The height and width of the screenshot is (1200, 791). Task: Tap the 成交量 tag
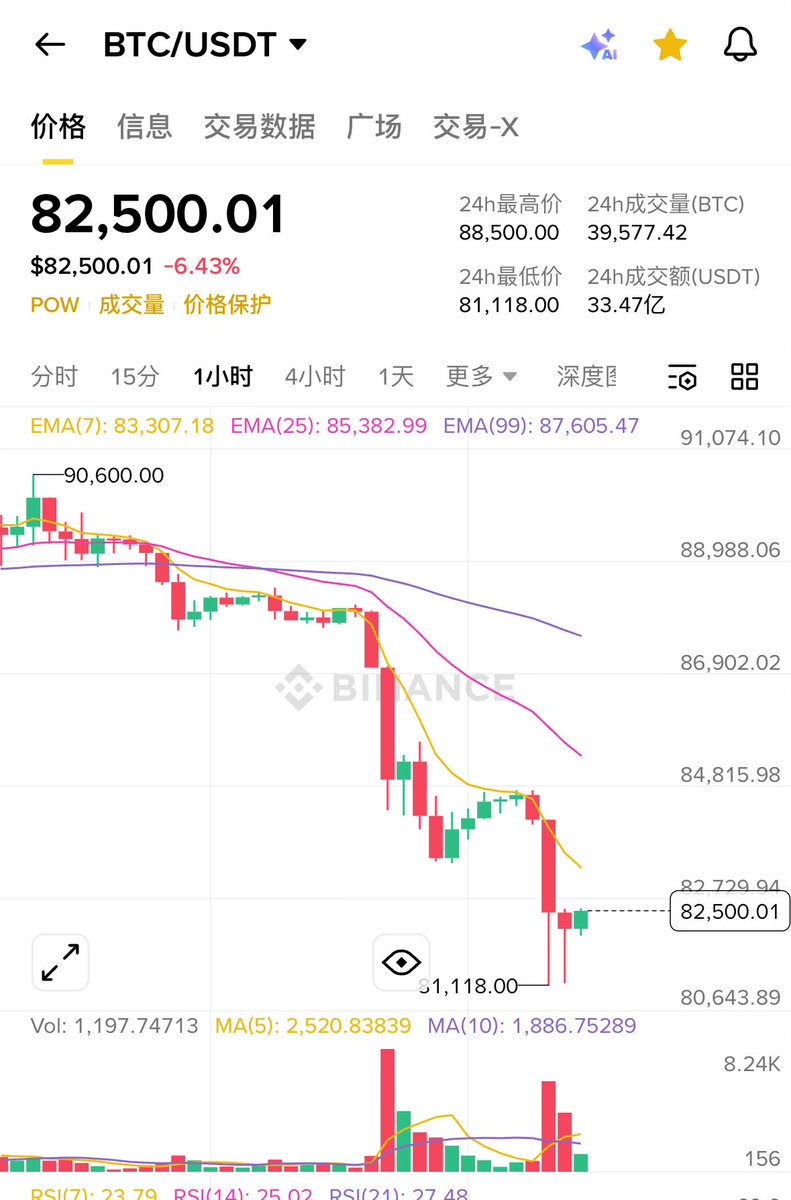point(131,305)
